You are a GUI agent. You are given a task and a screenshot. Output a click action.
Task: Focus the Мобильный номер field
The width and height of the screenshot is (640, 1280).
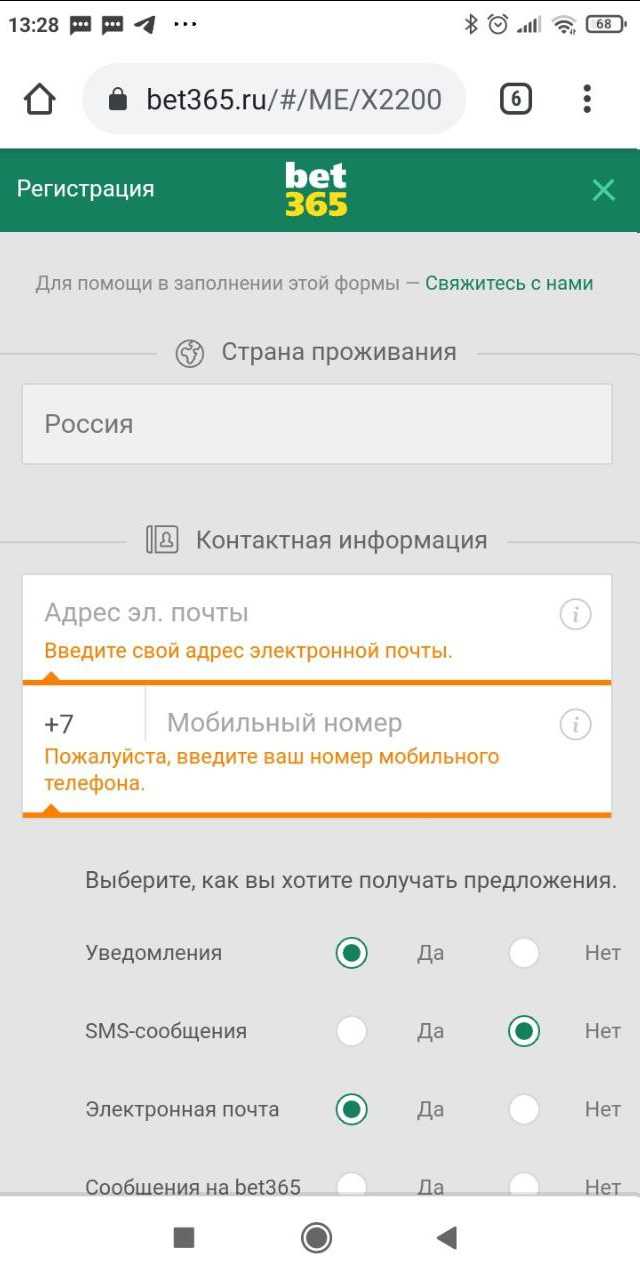pyautogui.click(x=350, y=723)
